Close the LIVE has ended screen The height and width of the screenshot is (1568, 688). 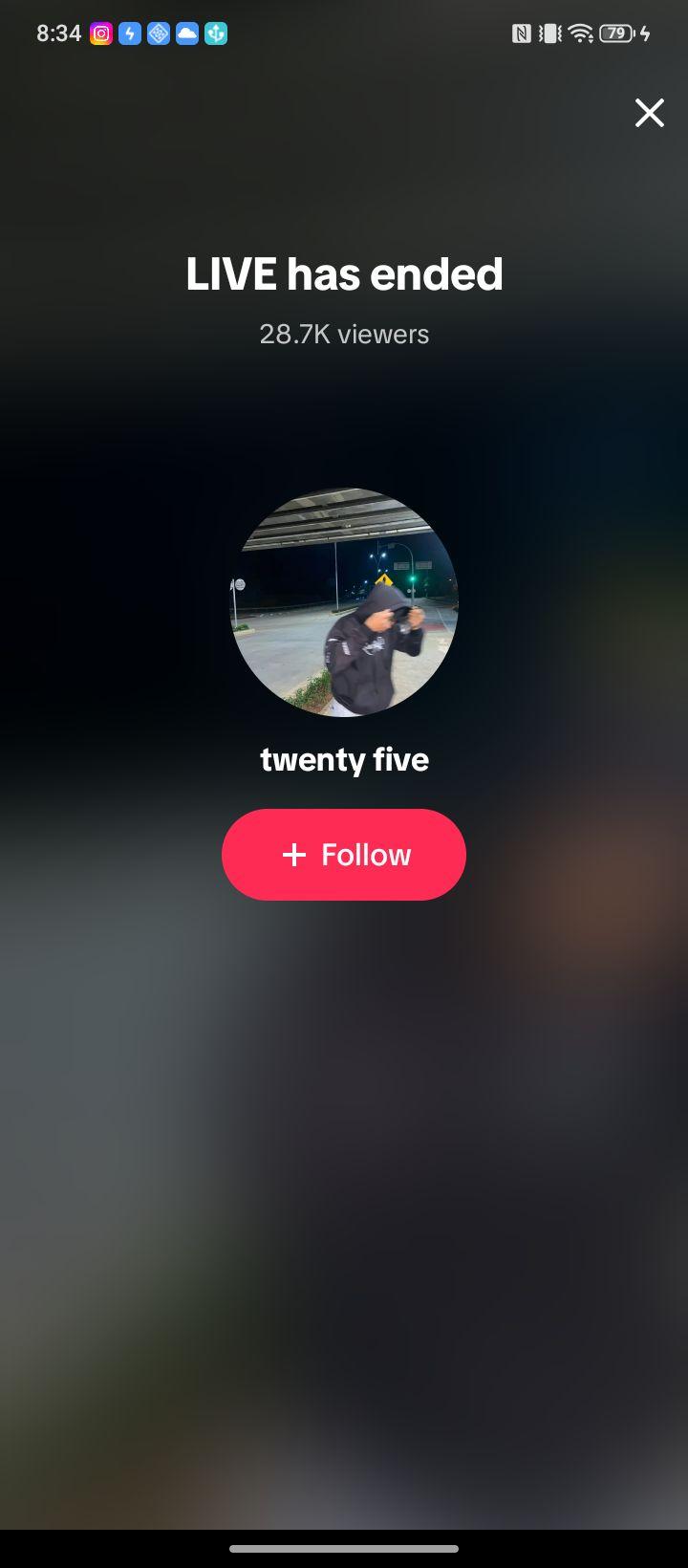(x=650, y=113)
